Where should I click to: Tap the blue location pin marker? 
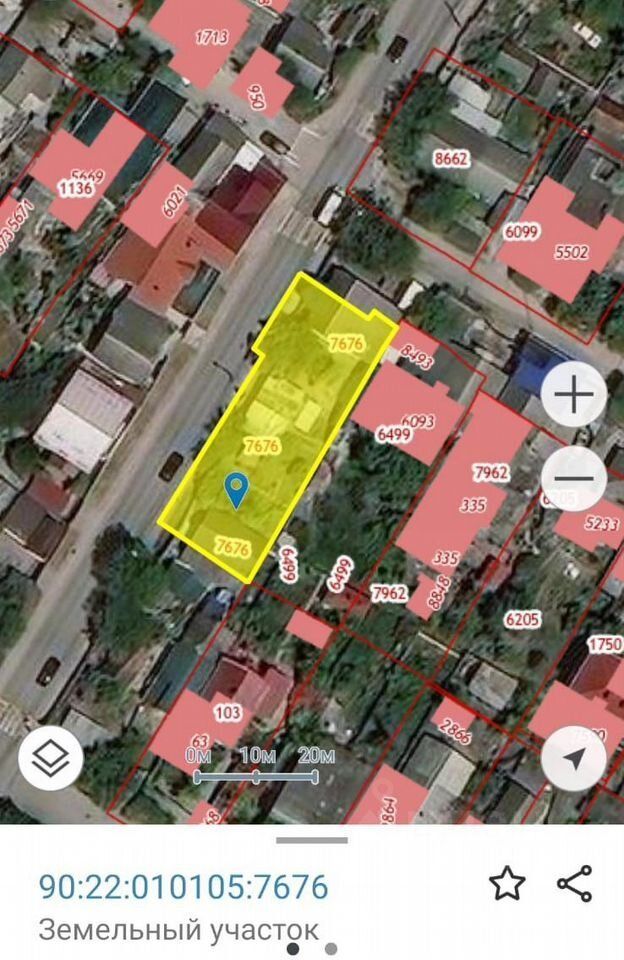click(236, 490)
